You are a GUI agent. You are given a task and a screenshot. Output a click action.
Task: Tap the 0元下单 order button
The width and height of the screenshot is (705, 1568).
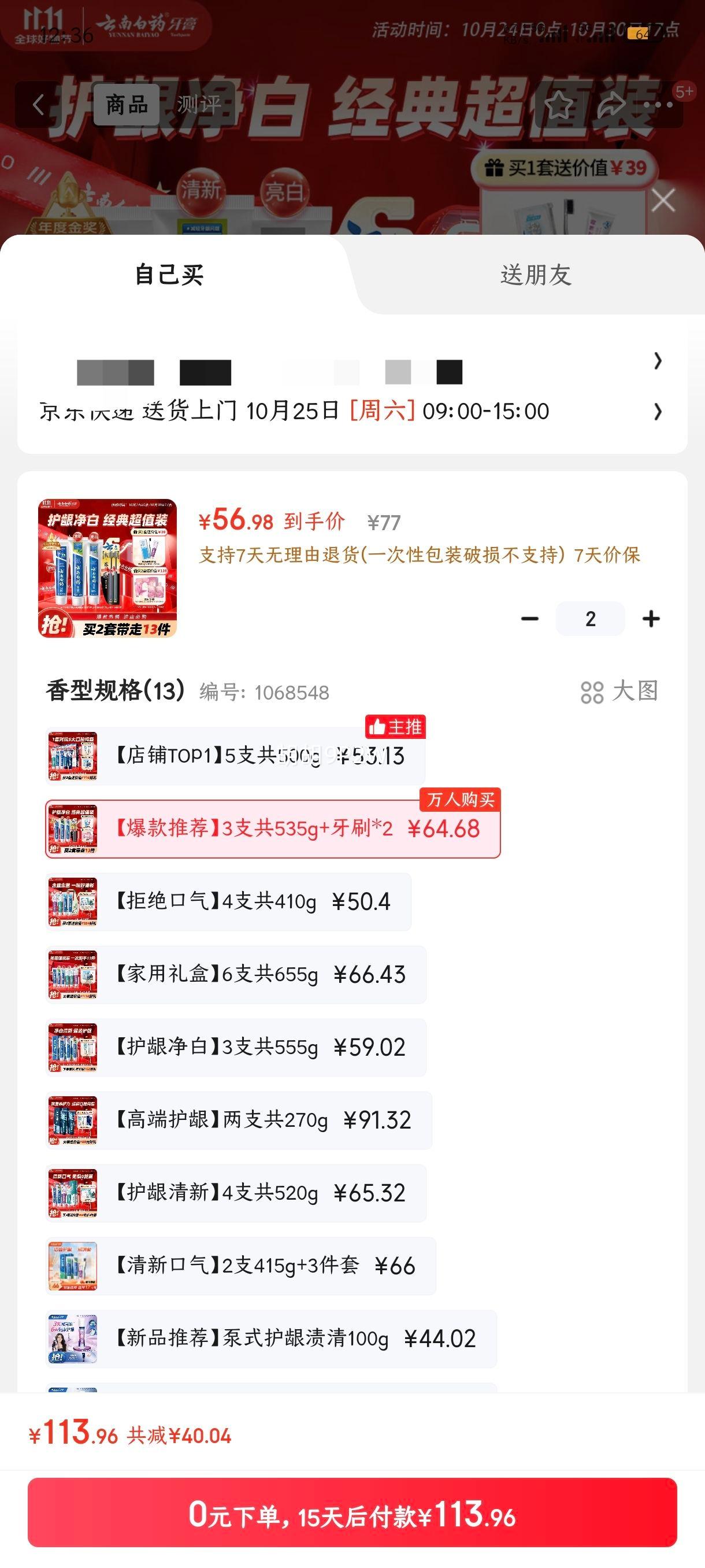point(353,1515)
